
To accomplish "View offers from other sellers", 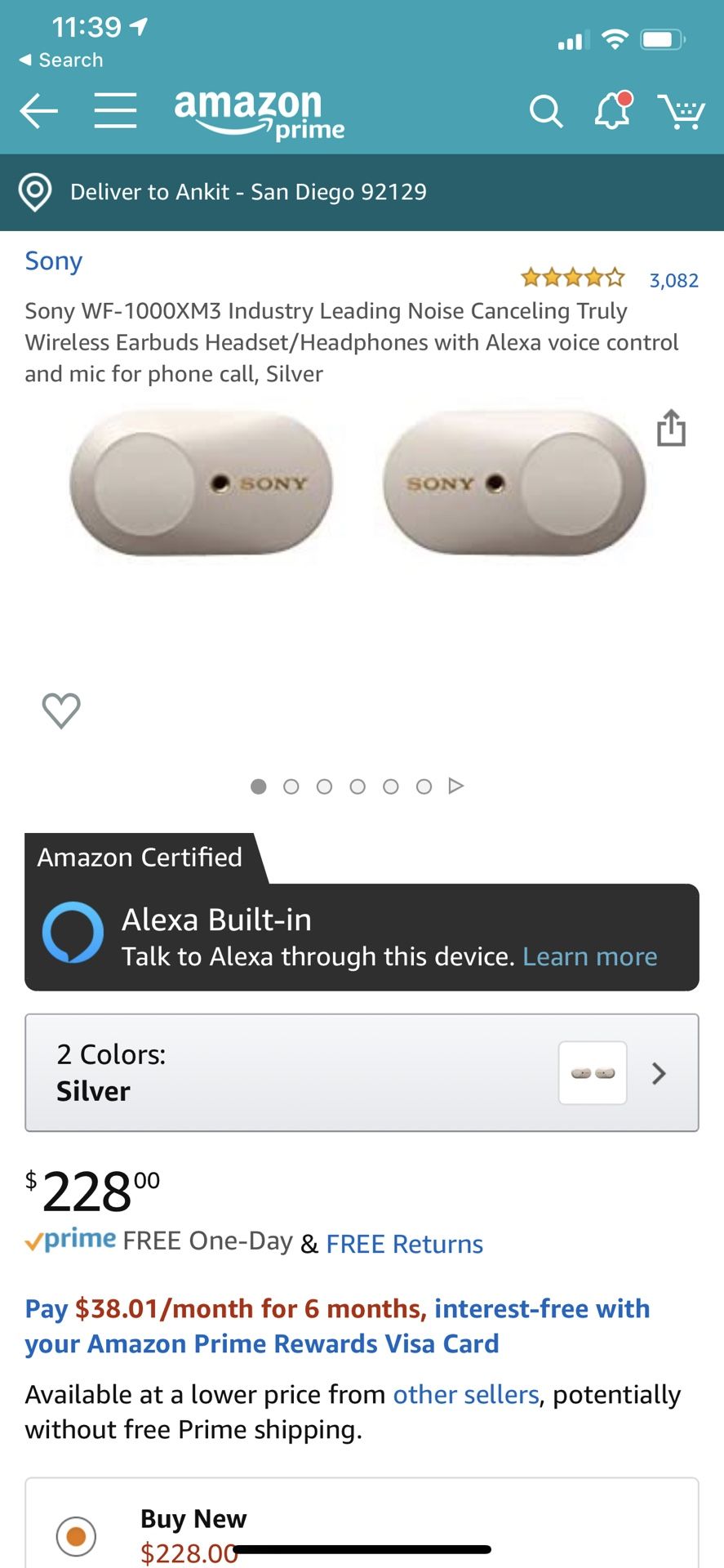I will point(466,1395).
